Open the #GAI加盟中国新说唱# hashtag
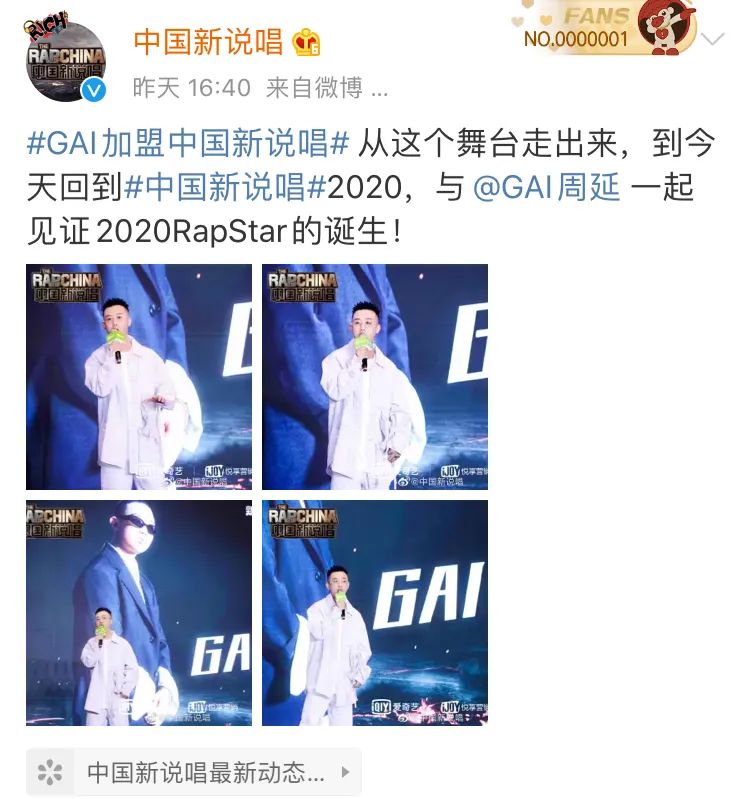The height and width of the screenshot is (799, 750). click(187, 143)
